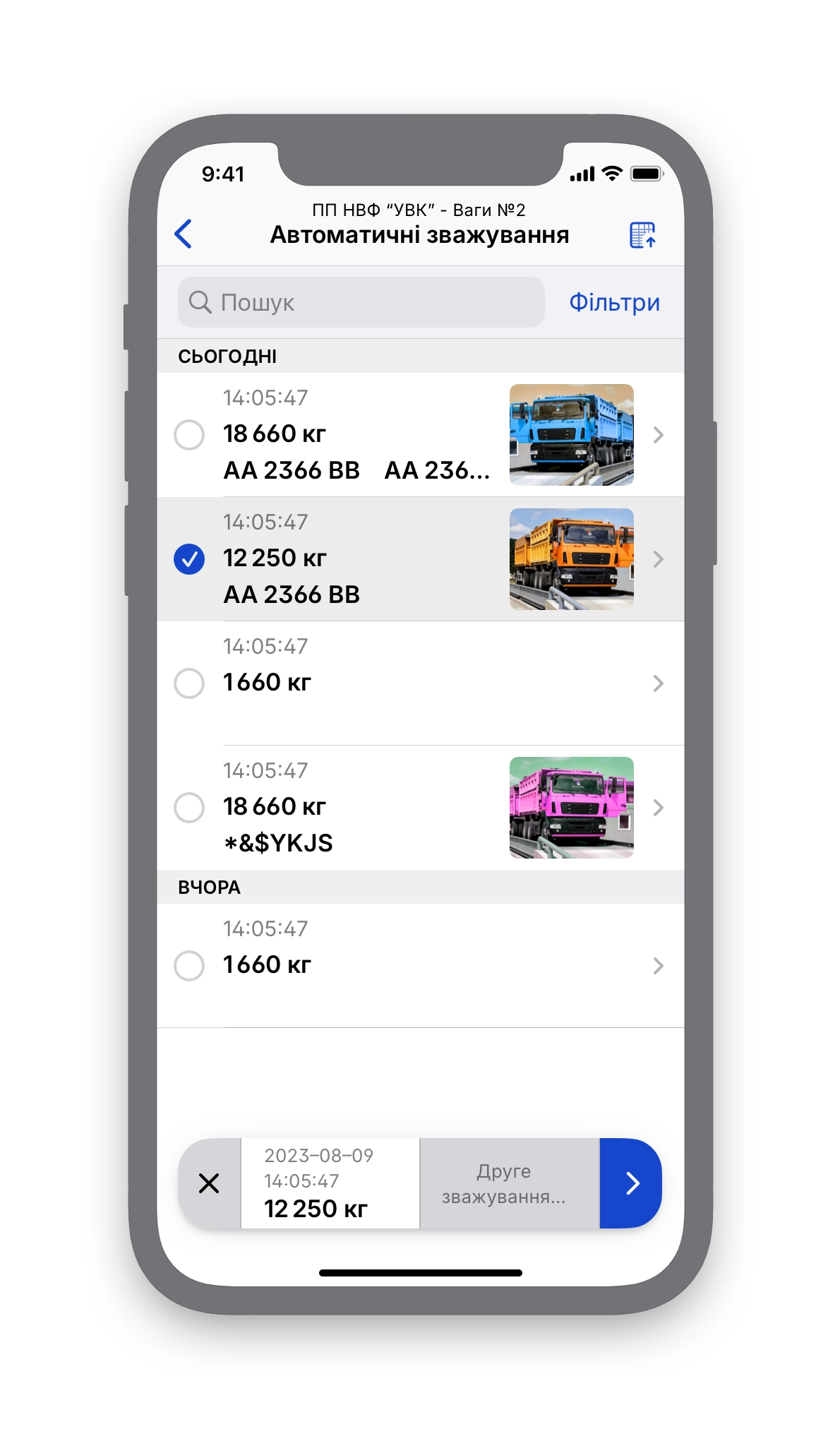Go back from Автоматичні зважування
Screen dimensions: 840x1429
tap(184, 234)
